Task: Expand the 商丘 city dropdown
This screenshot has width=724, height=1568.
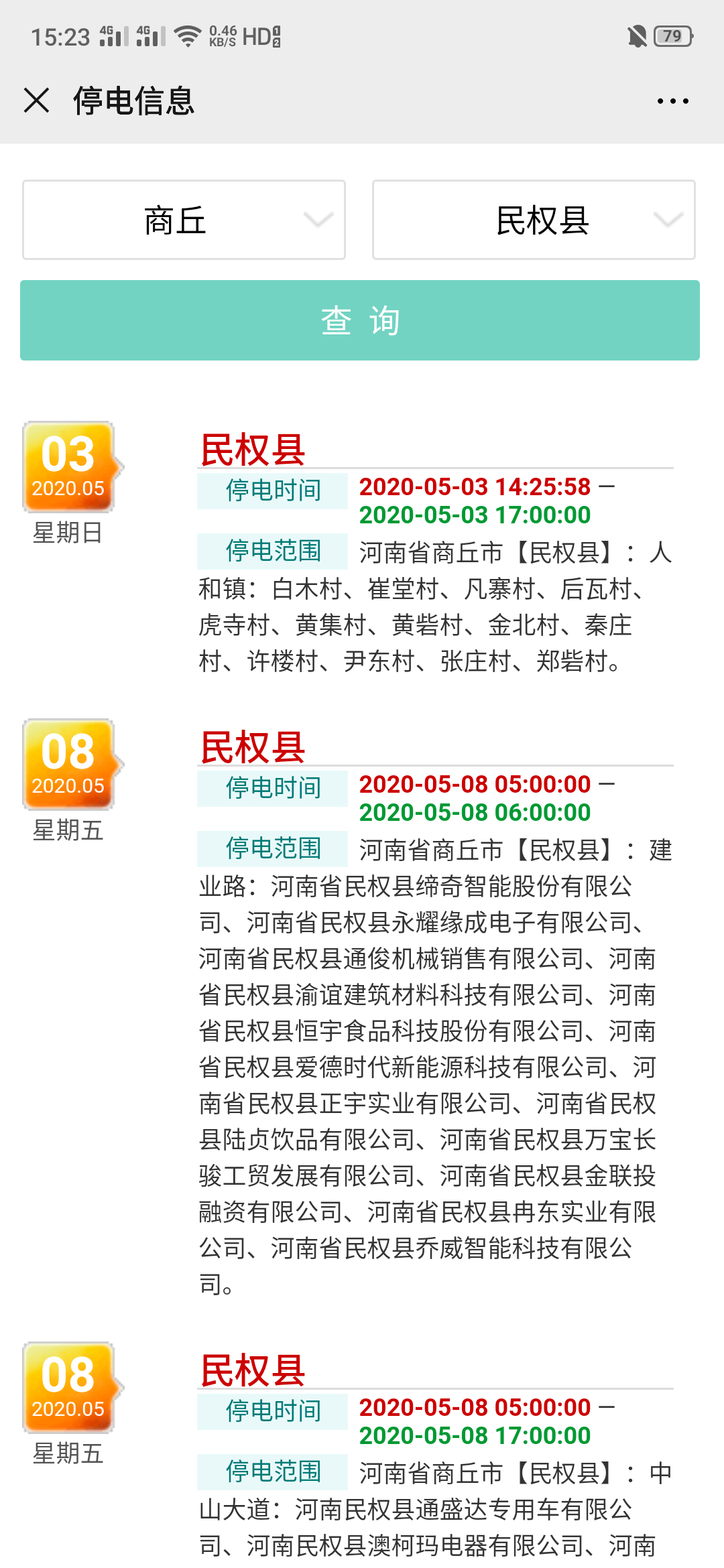Action: pyautogui.click(x=184, y=220)
